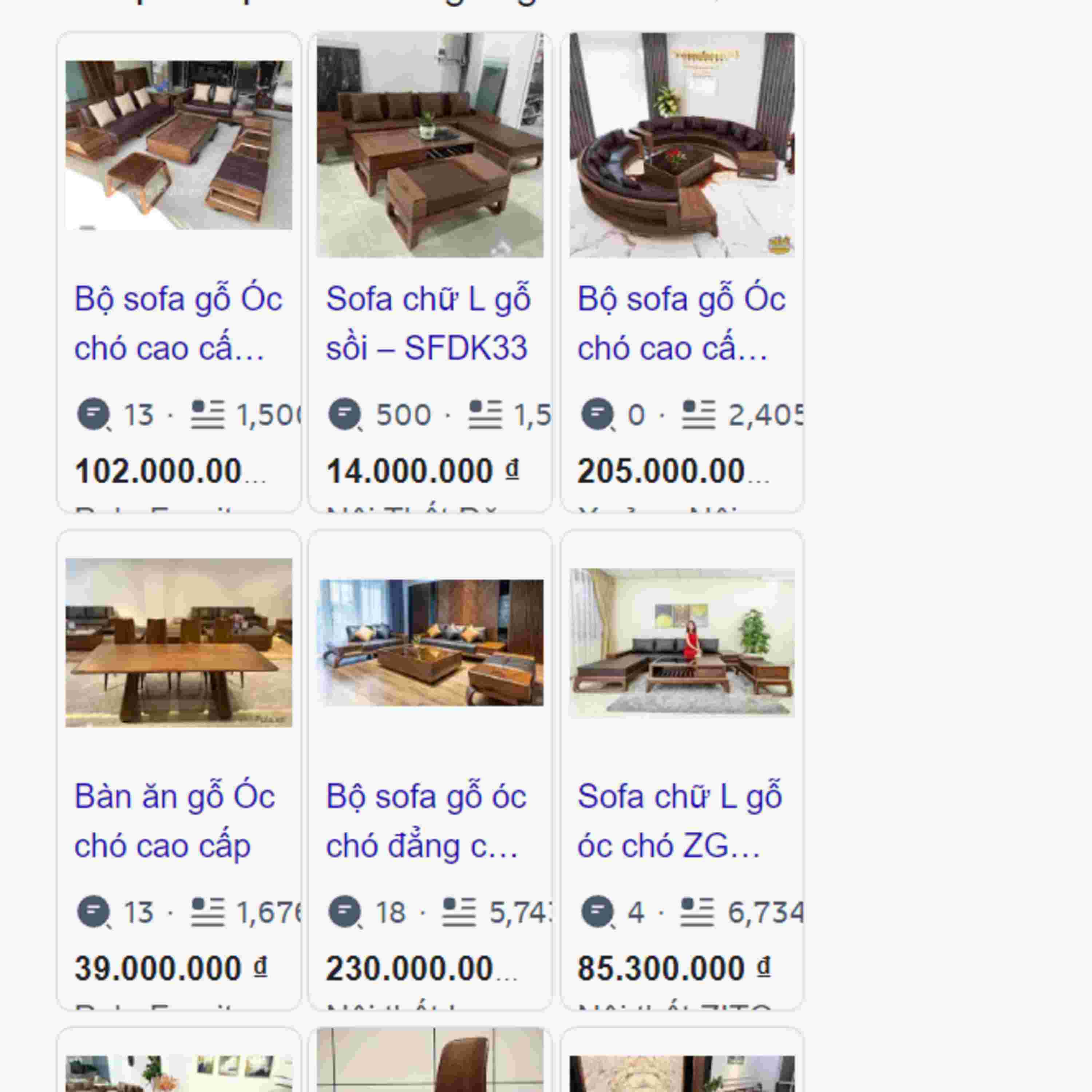View Bàn ăn gỗ Óc chó cao cấp
This screenshot has height=1092, width=1092.
174,820
